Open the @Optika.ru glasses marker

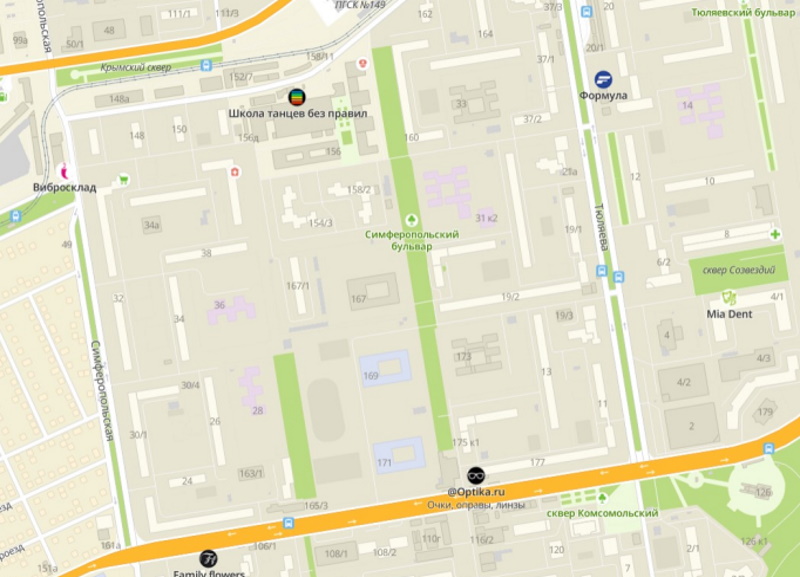coord(476,475)
